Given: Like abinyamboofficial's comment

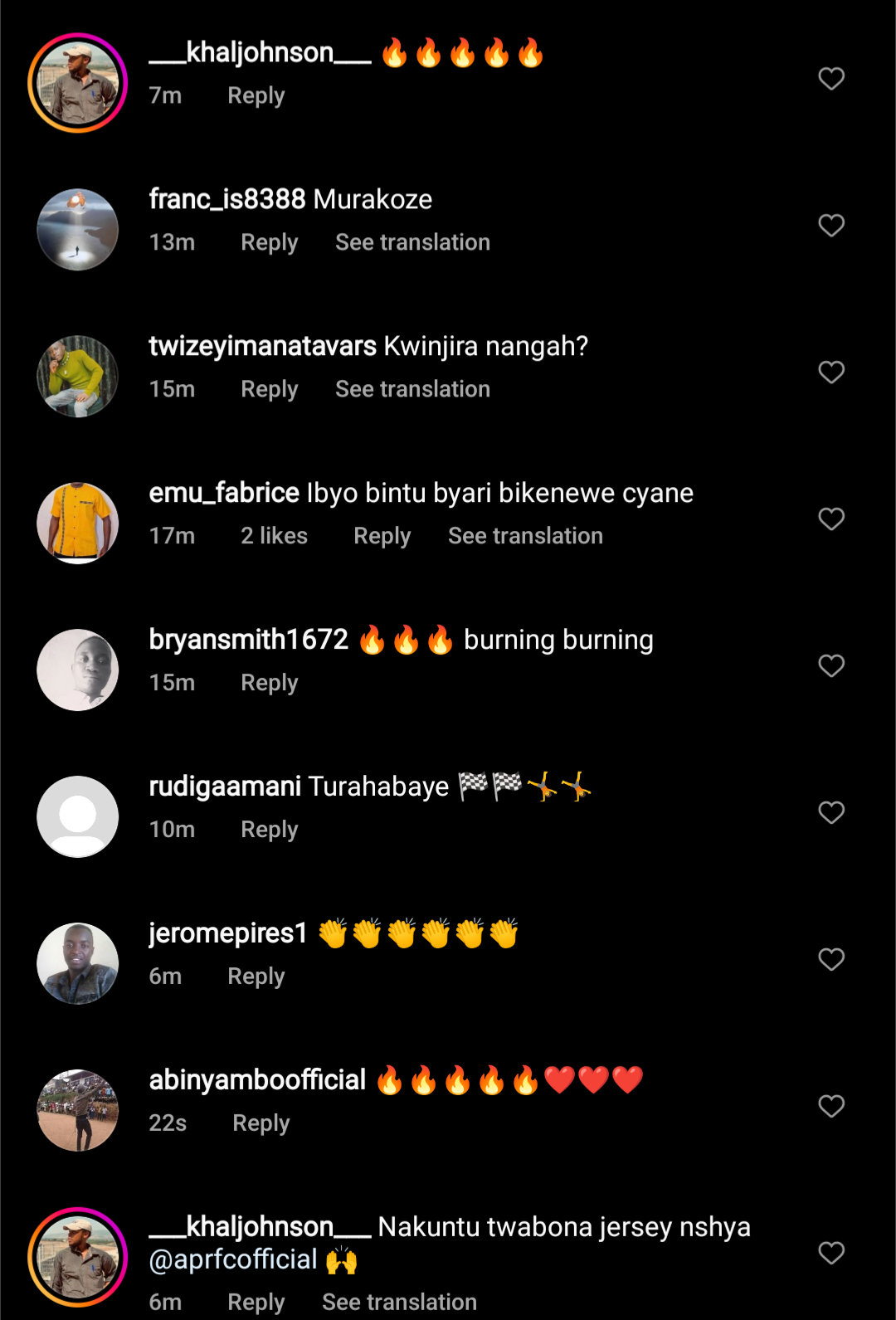Looking at the screenshot, I should coord(830,1106).
